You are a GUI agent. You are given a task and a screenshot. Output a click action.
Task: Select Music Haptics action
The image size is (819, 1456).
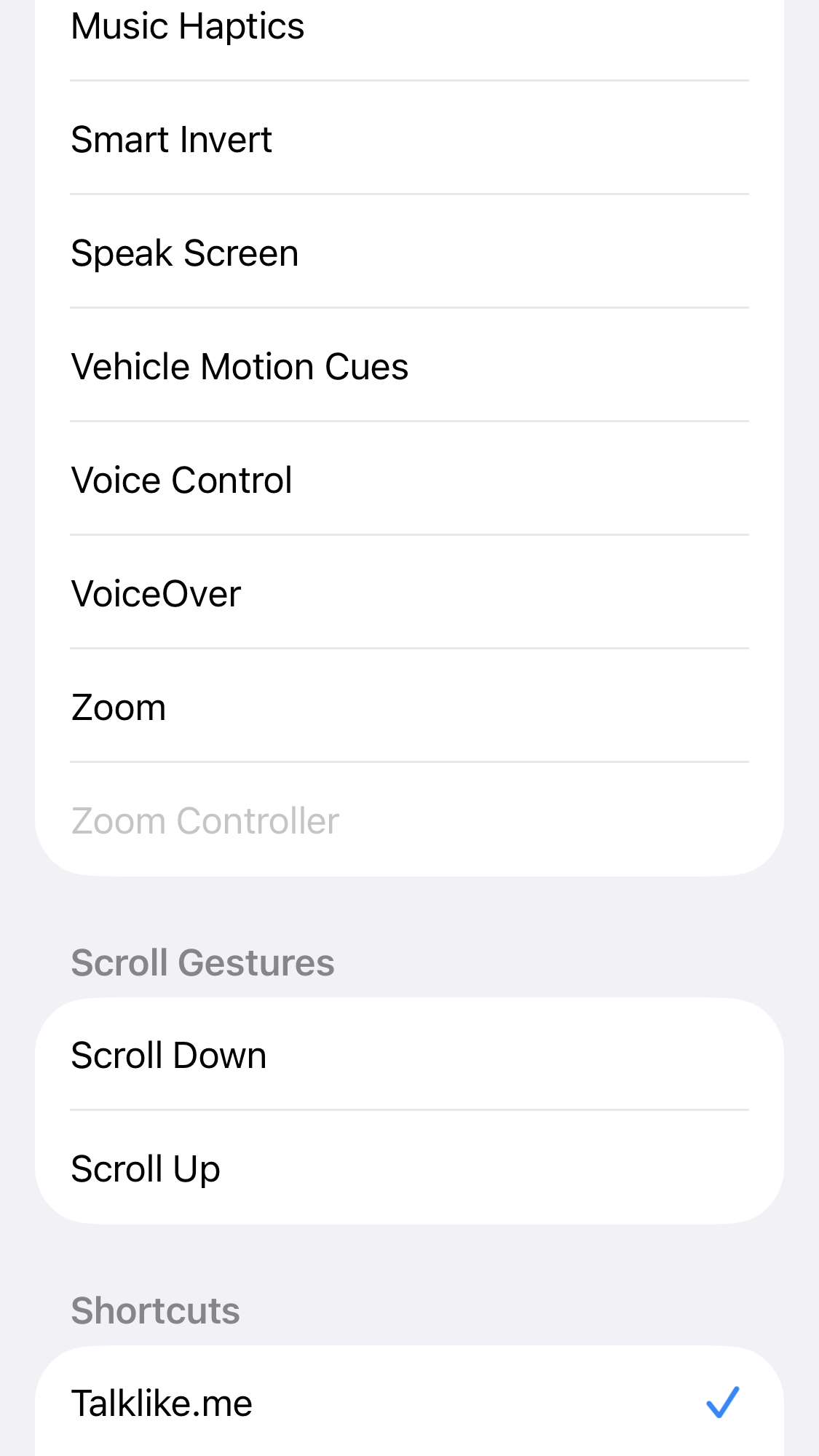pyautogui.click(x=408, y=28)
